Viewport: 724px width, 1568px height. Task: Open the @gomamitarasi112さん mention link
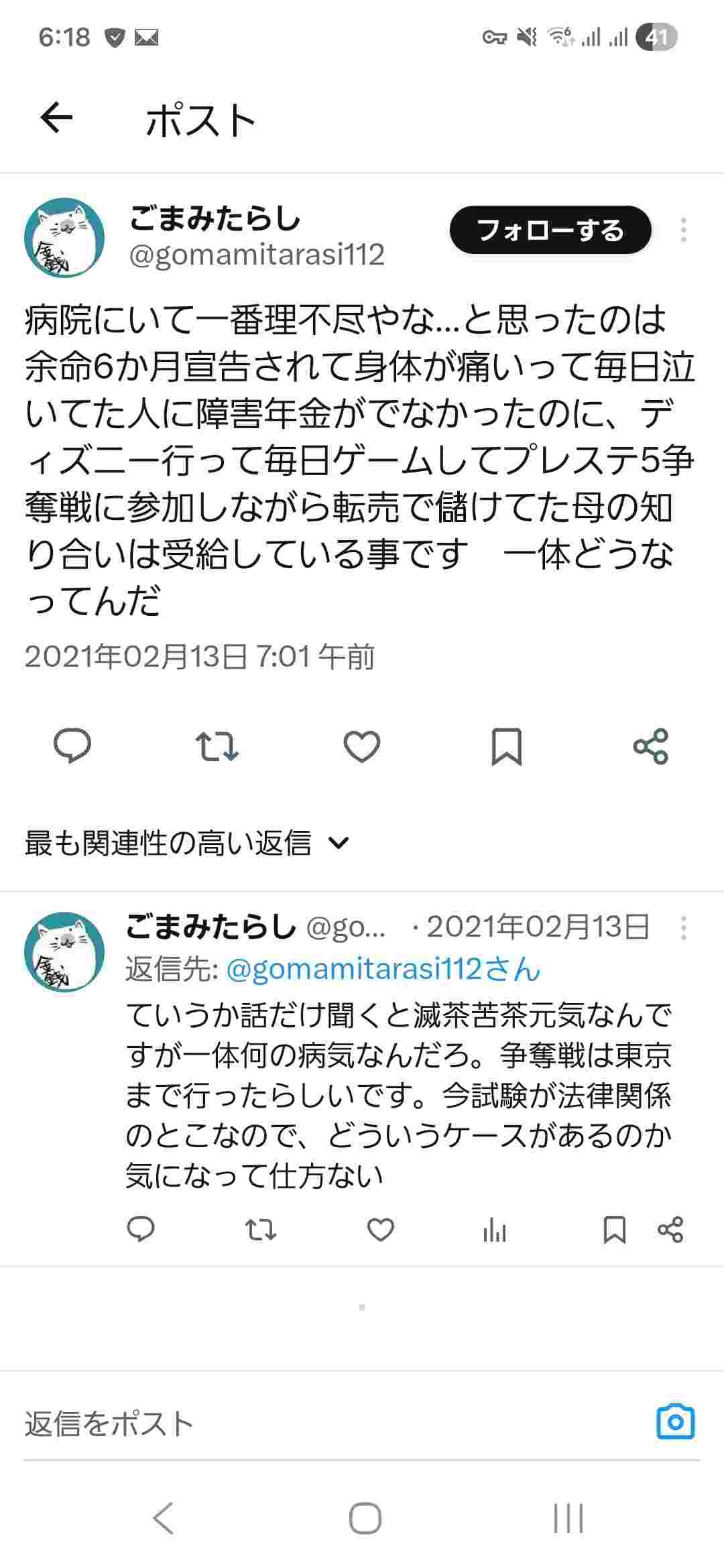[383, 970]
